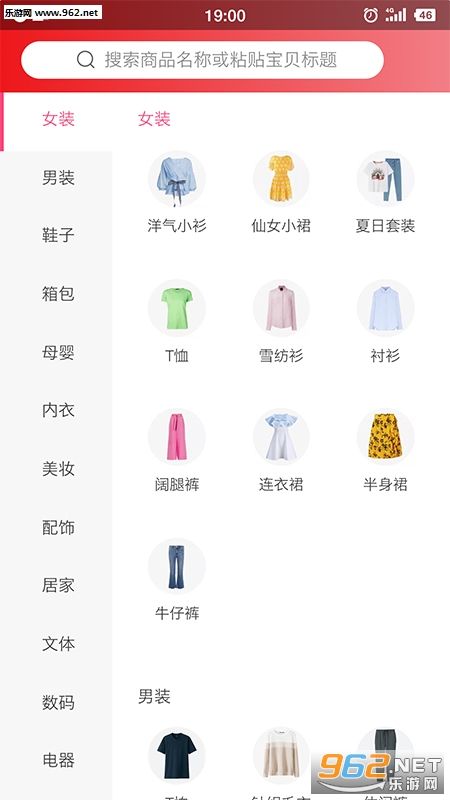The width and height of the screenshot is (450, 800).
Task: Open 洋气小衫 subcategory
Action: (177, 192)
